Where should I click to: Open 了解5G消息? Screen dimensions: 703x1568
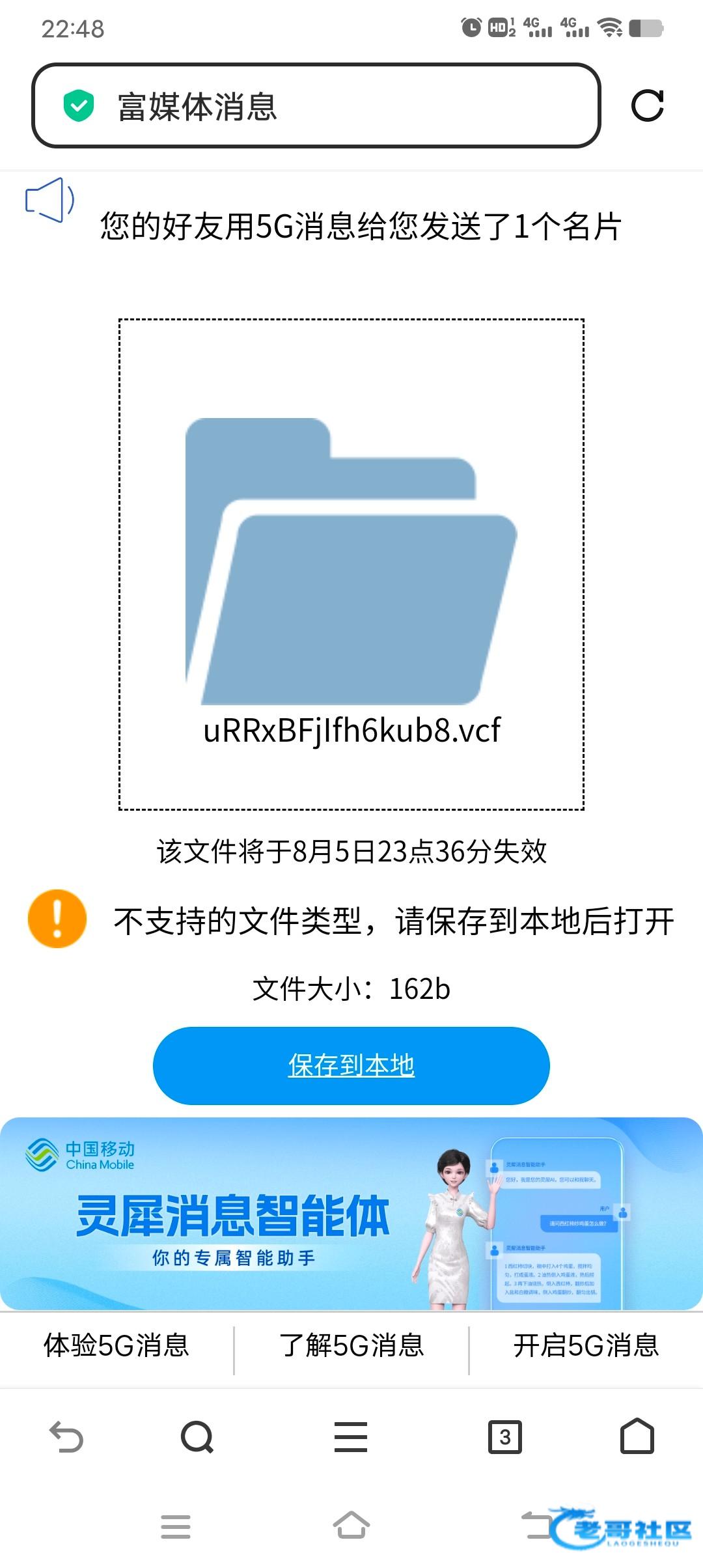tap(351, 1345)
